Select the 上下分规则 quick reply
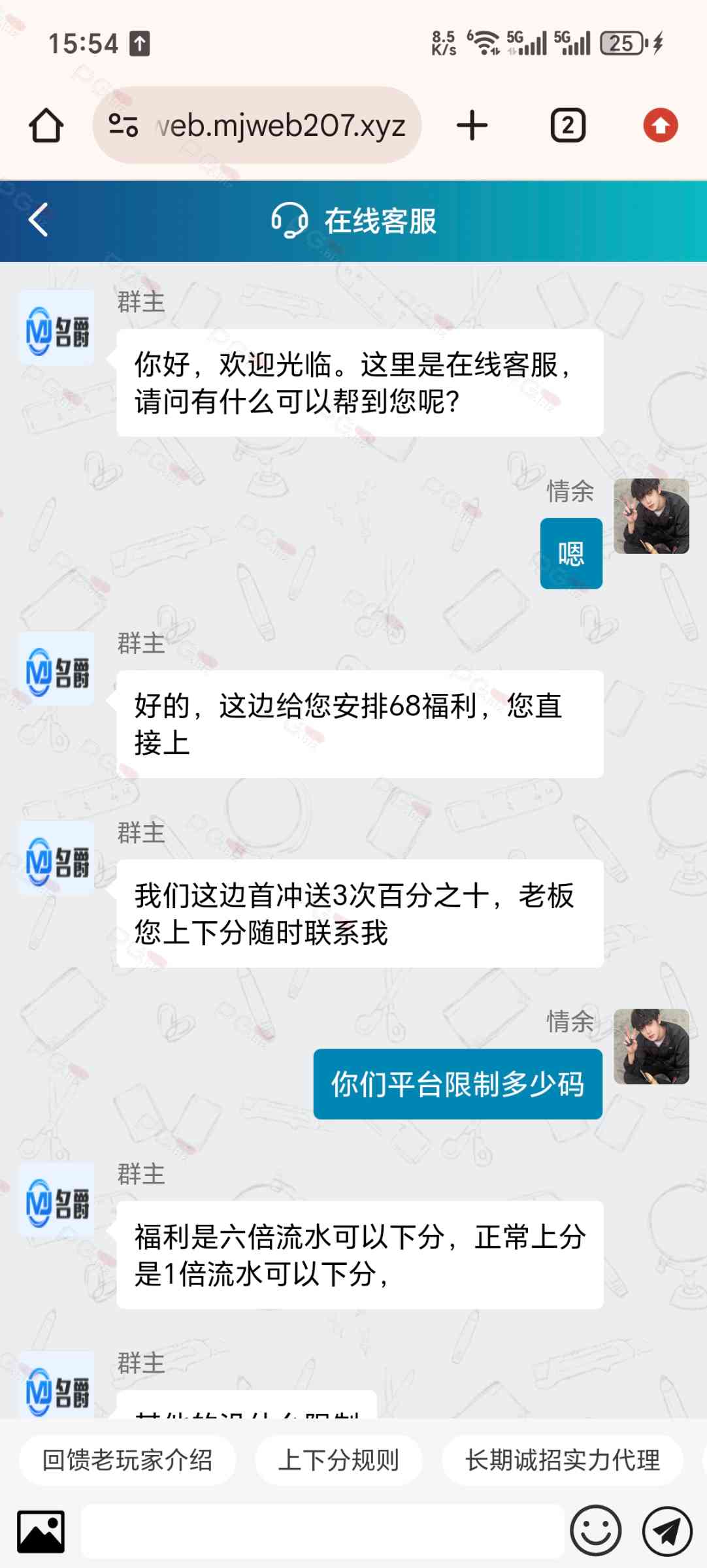 [338, 1460]
